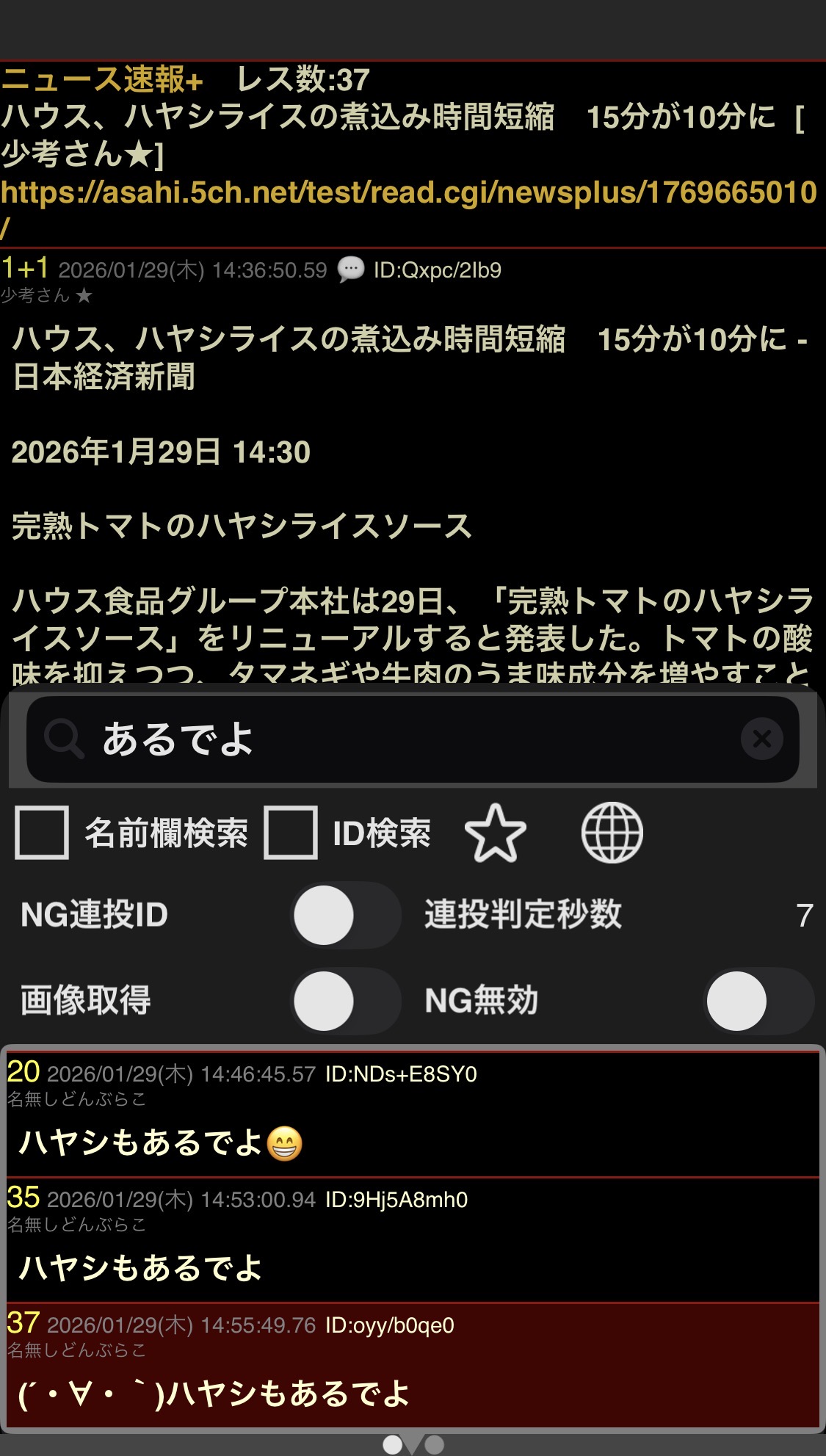Open the asahi.5ch.net thread URL link
This screenshot has width=826, height=1456.
click(x=408, y=193)
